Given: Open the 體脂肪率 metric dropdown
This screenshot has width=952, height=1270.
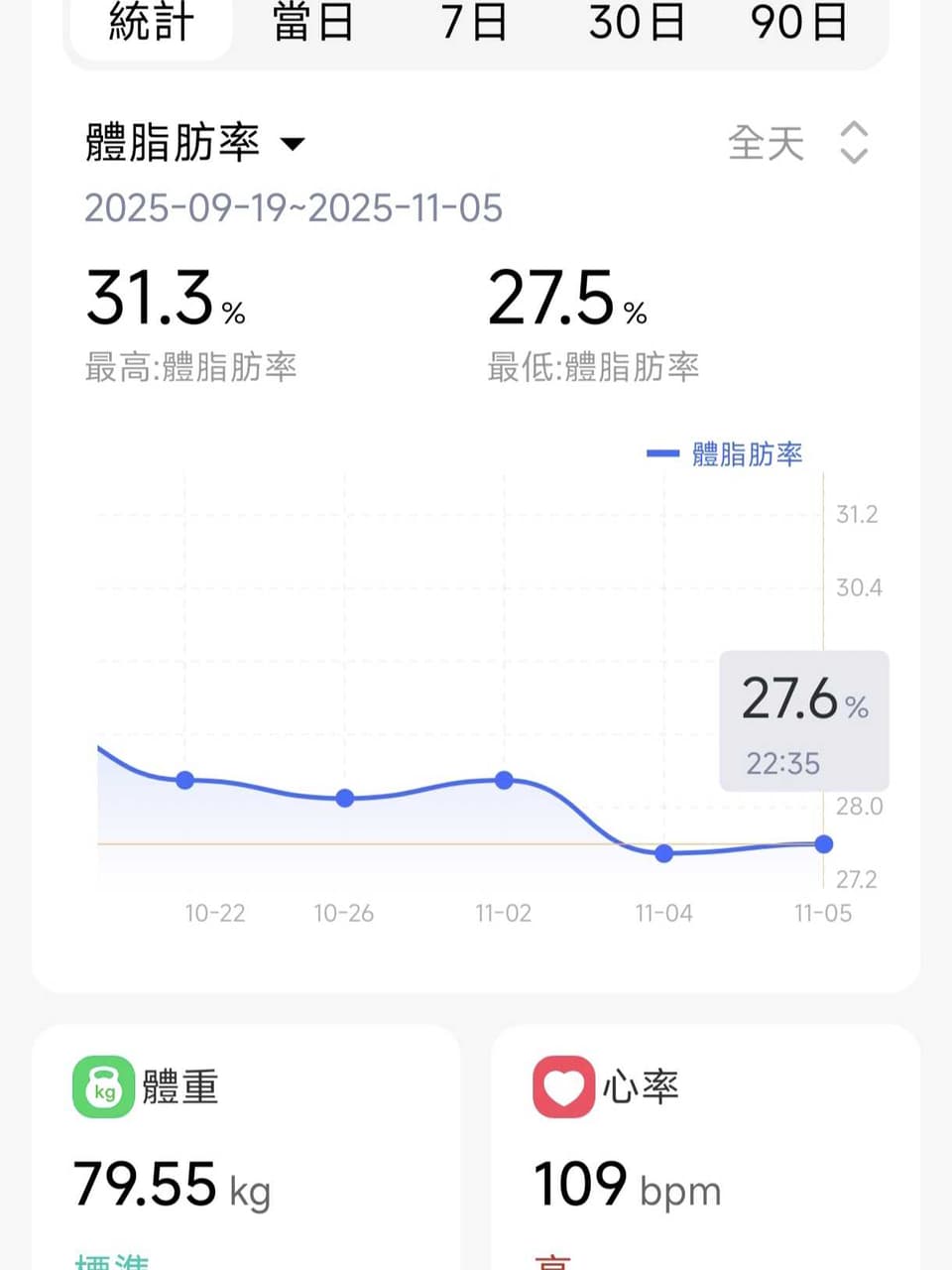Looking at the screenshot, I should (194, 144).
